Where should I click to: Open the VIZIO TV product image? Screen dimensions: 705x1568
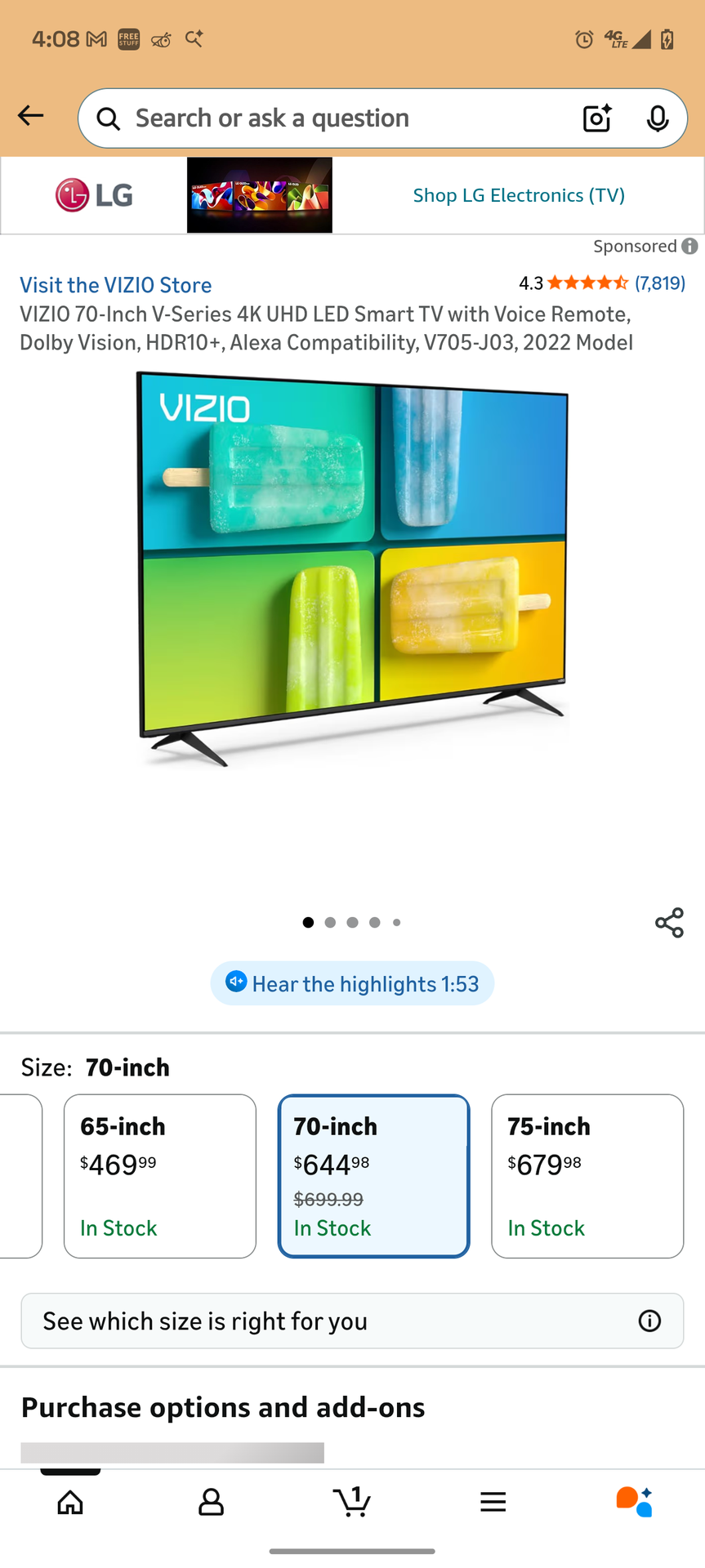pos(353,568)
